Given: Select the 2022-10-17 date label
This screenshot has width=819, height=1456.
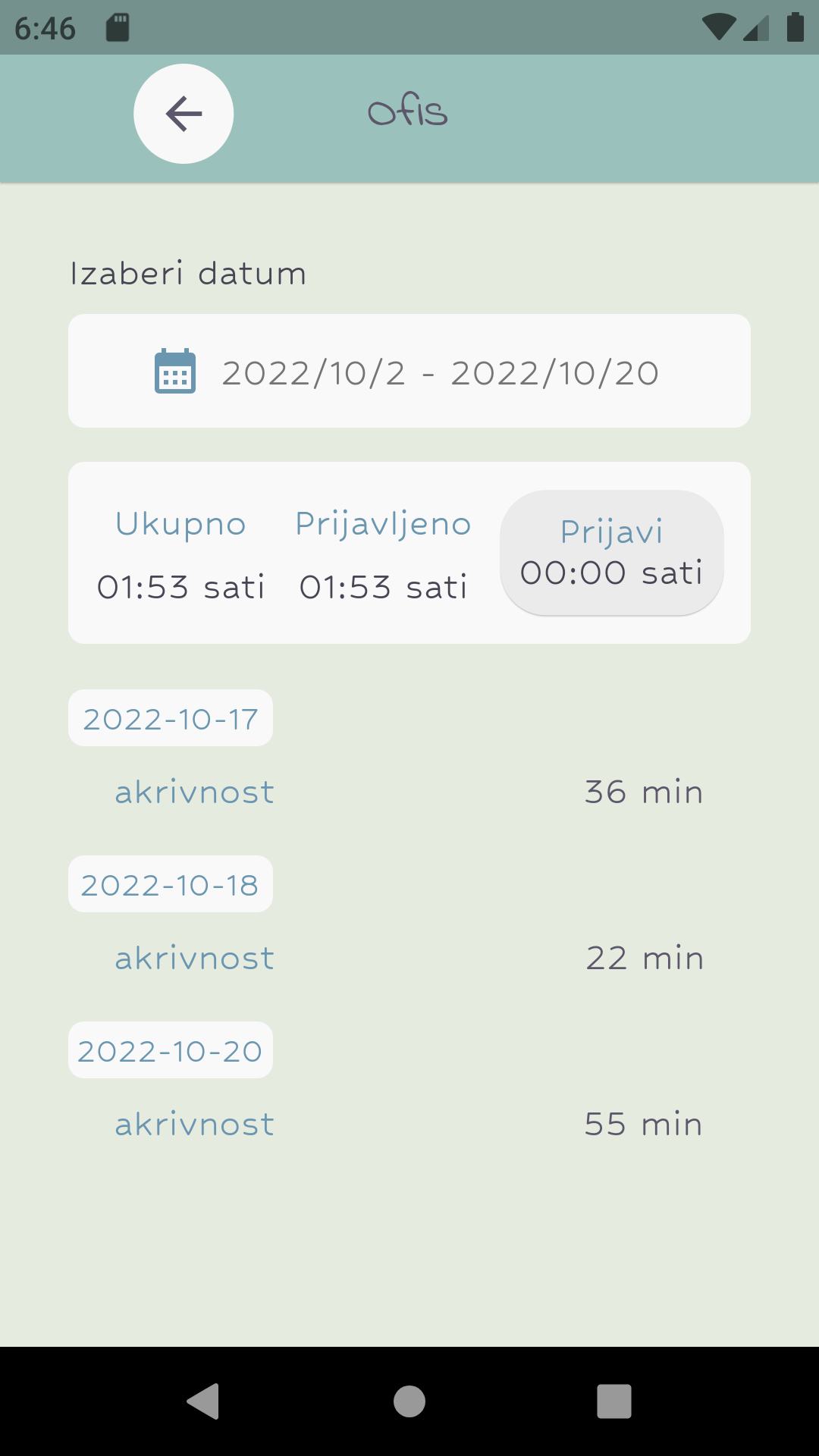Looking at the screenshot, I should [x=170, y=718].
